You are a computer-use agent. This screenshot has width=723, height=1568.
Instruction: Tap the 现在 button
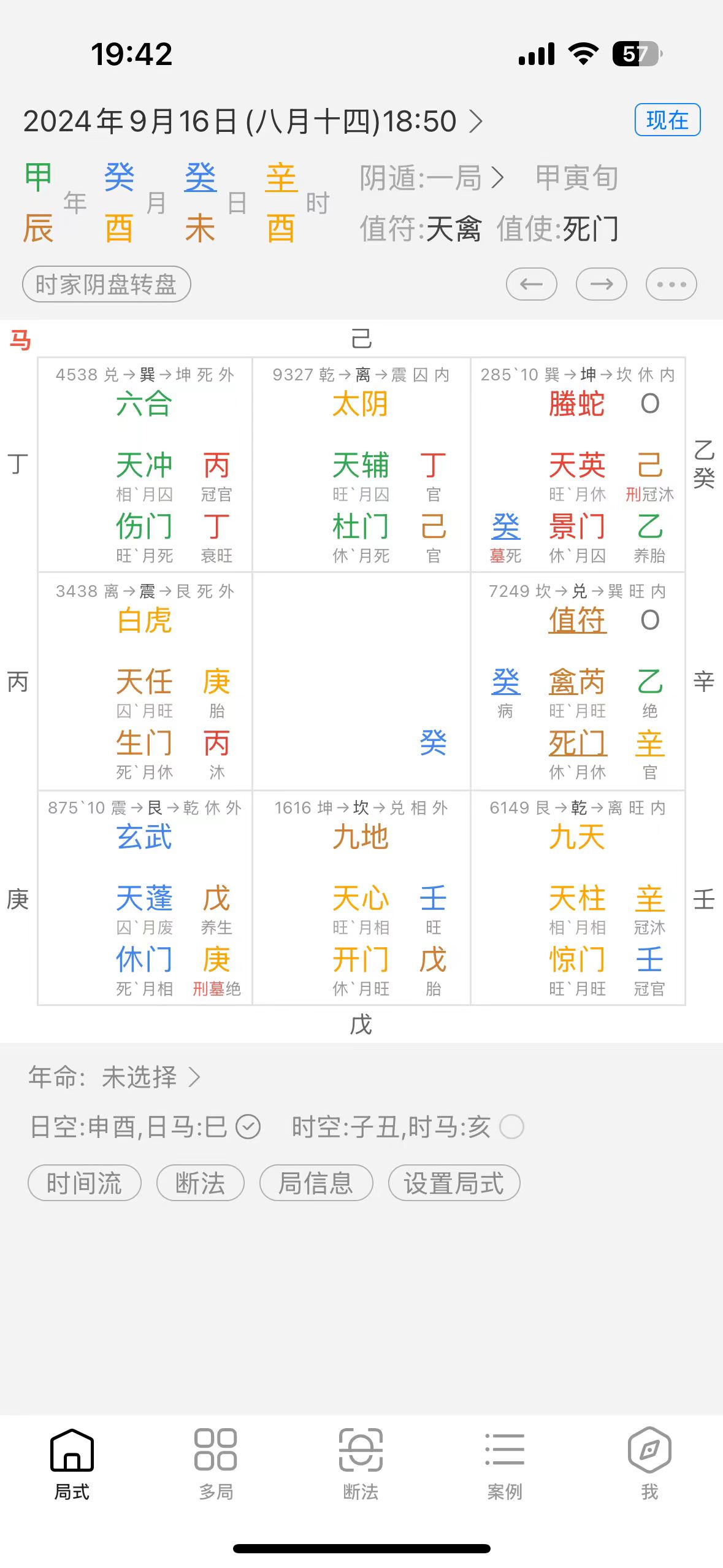point(667,120)
